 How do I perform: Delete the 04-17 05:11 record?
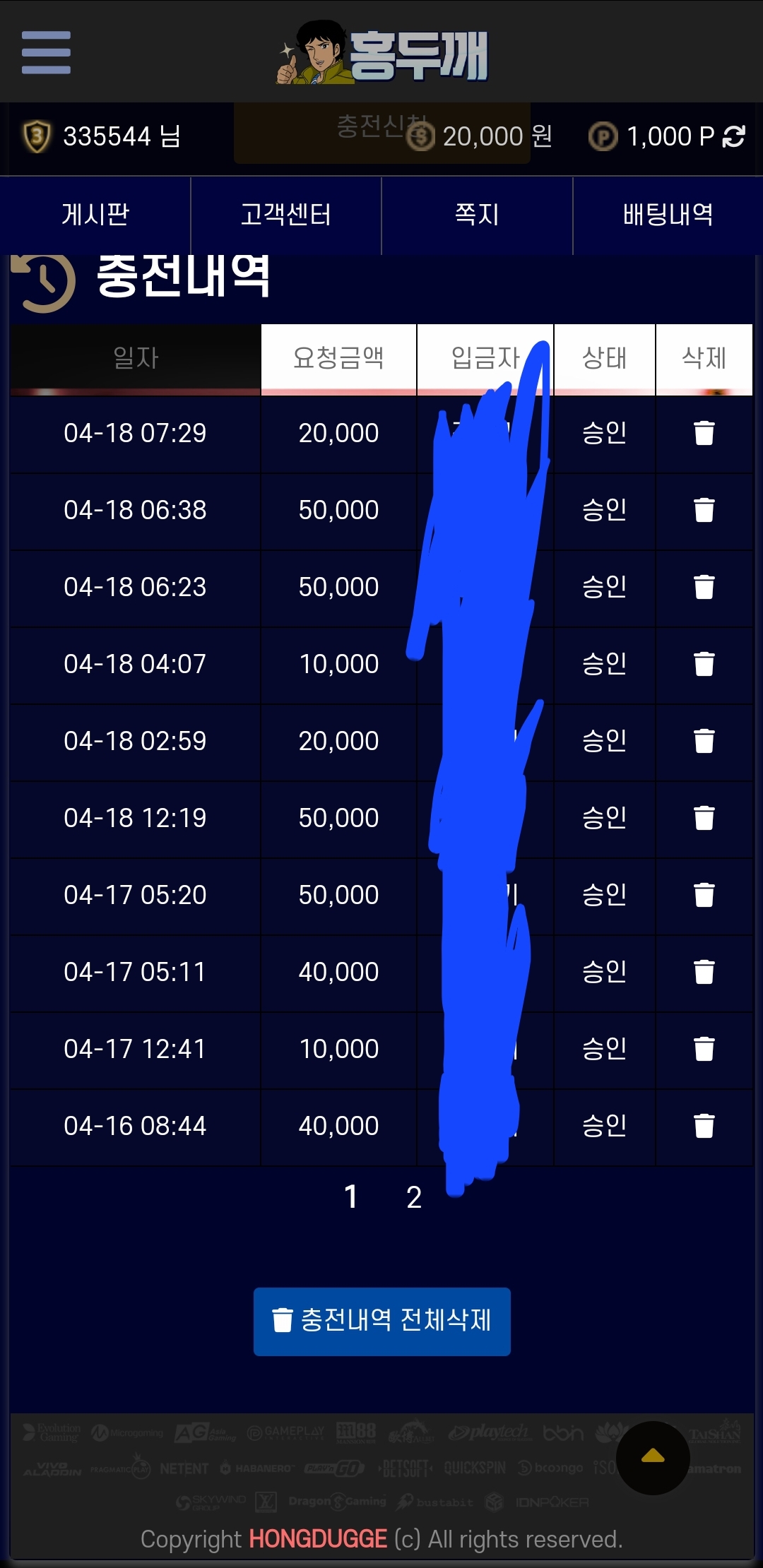click(704, 972)
